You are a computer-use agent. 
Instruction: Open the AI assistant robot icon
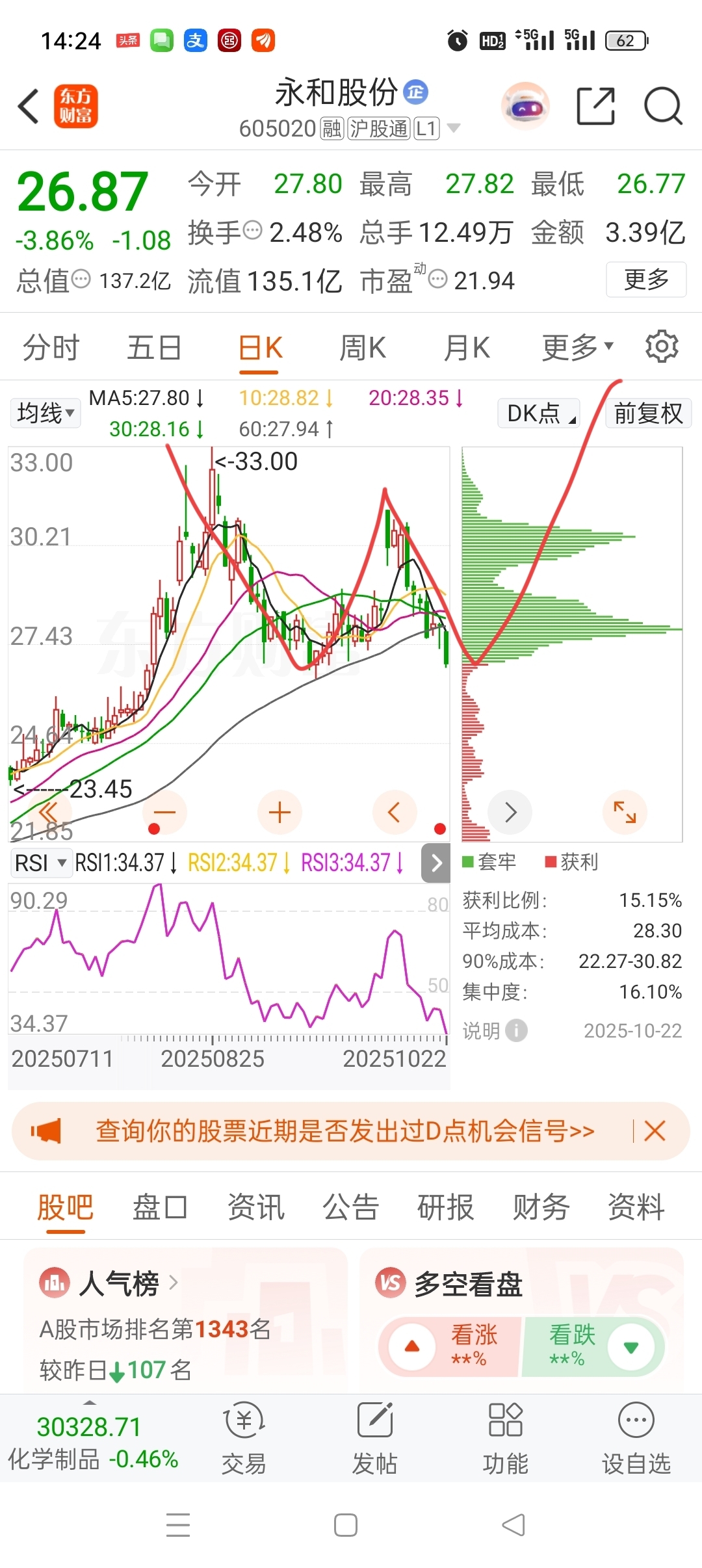point(525,106)
